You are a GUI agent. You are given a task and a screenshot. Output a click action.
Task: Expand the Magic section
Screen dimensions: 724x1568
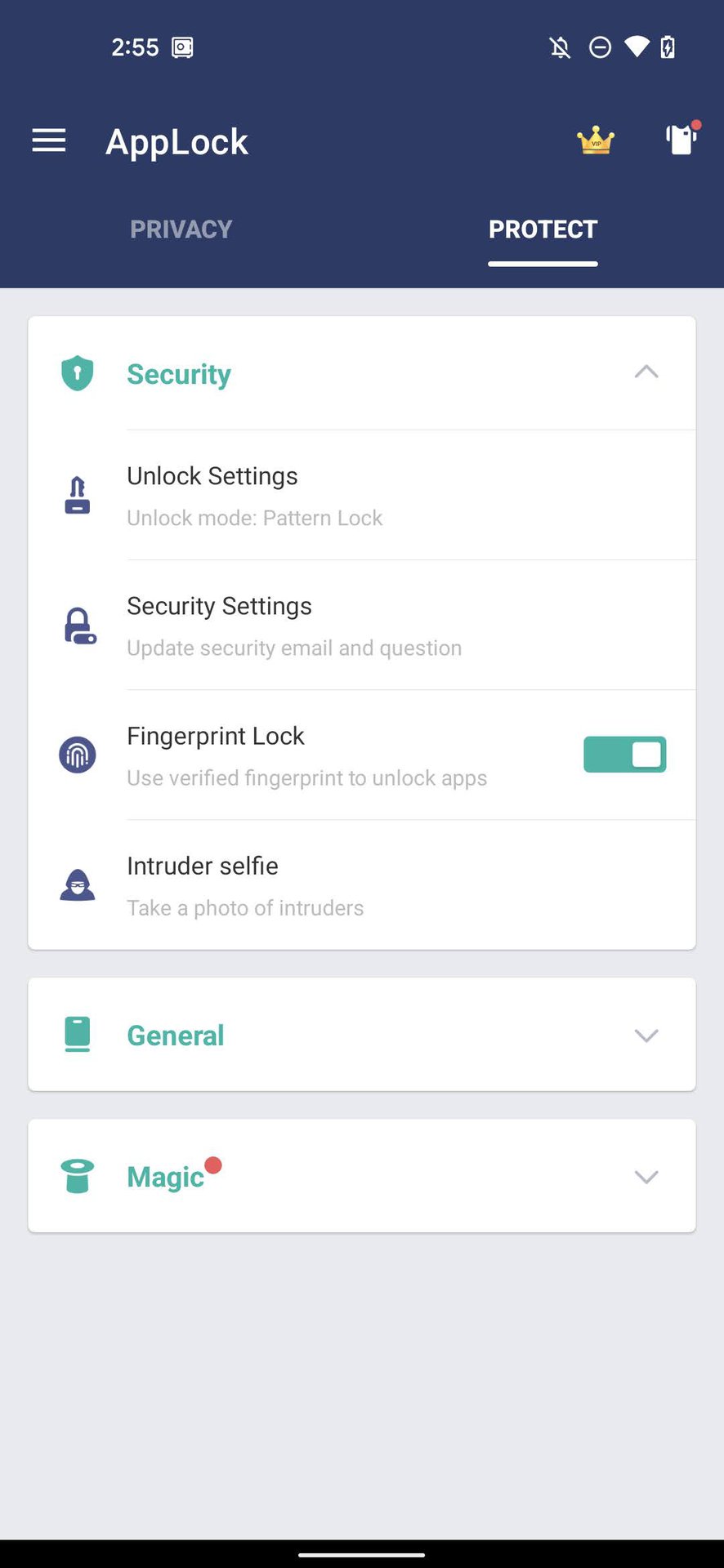point(646,1177)
